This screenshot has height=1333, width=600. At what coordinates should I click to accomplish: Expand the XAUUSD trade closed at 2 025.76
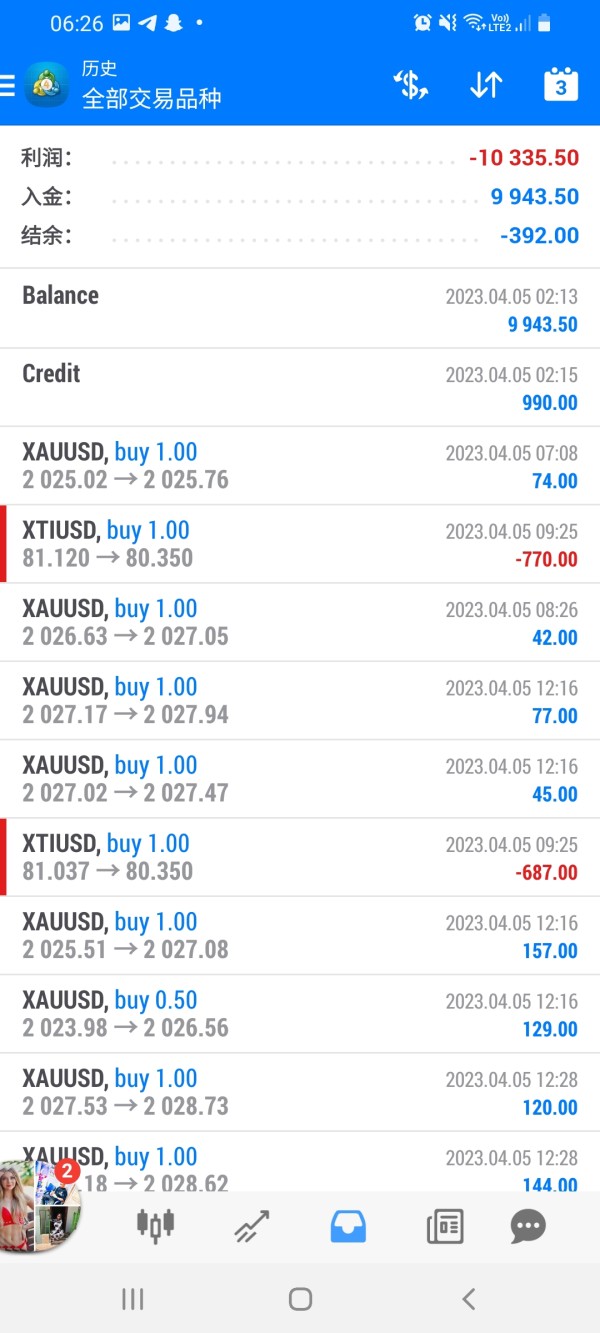click(300, 466)
